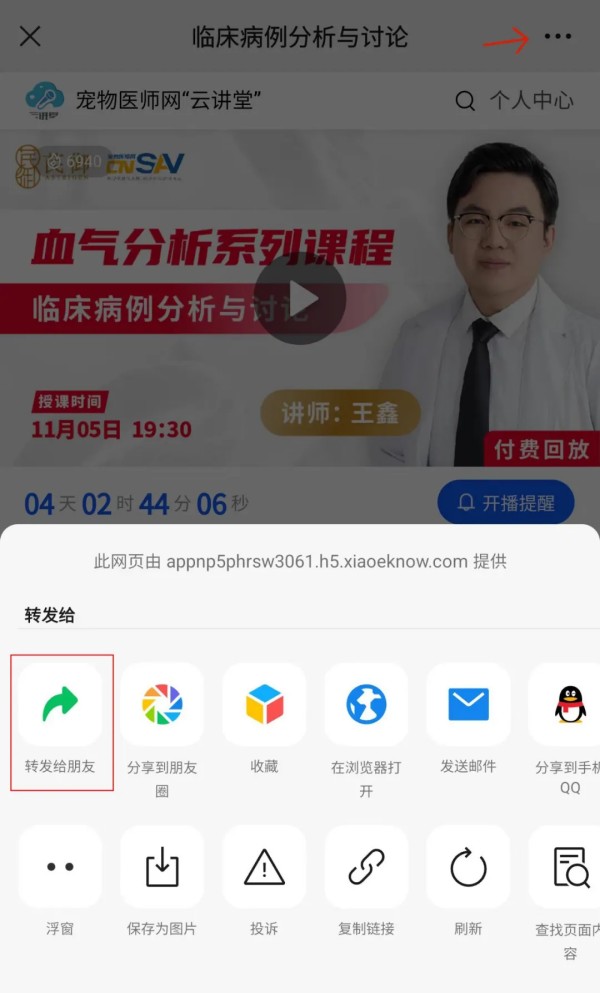The width and height of the screenshot is (600, 993).
Task: Share to mobile QQ with 分享到手机QQ
Action: 568,705
